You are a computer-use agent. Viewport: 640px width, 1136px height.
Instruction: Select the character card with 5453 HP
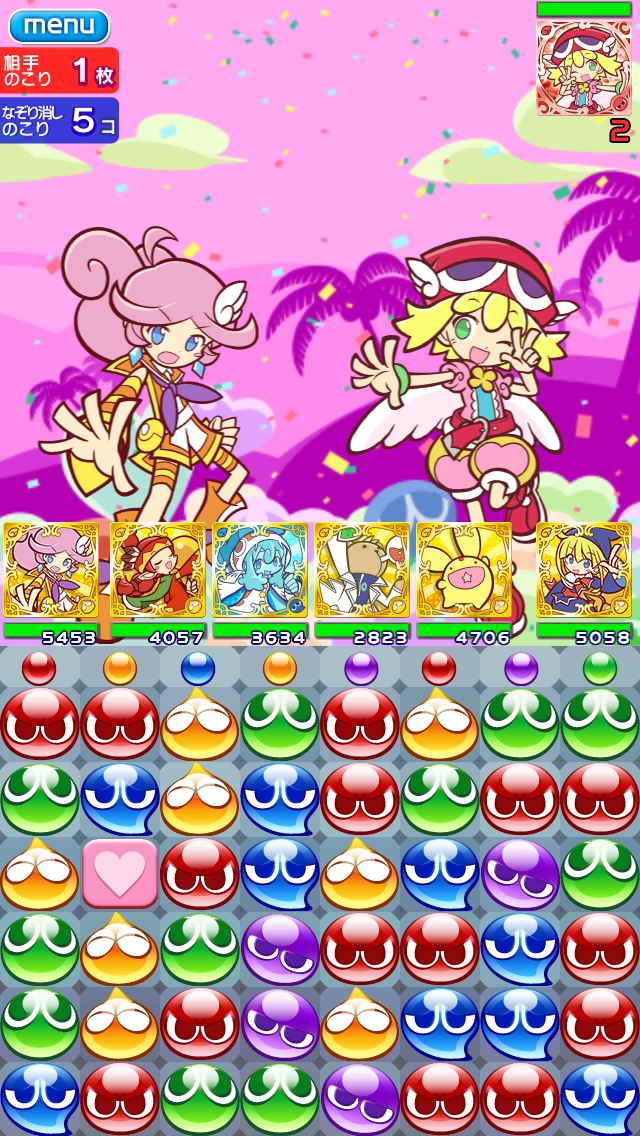tap(51, 570)
